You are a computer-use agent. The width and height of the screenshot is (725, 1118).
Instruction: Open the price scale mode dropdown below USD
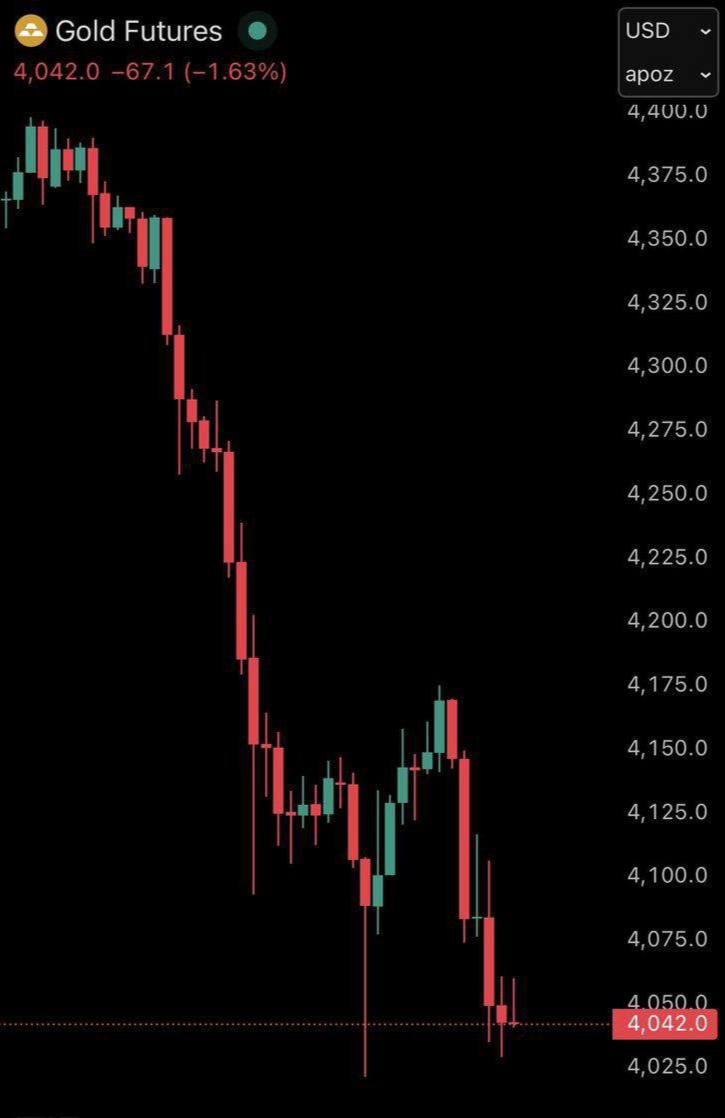(668, 75)
